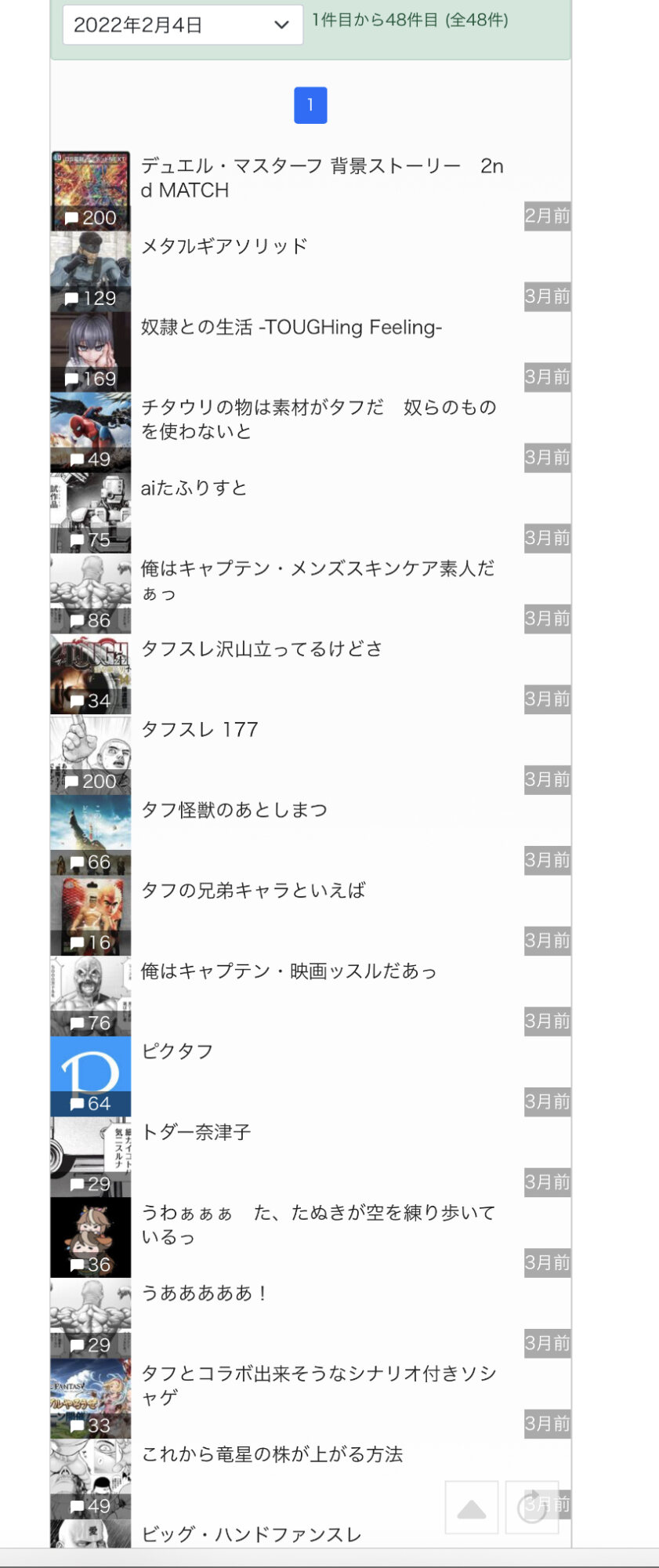Image resolution: width=659 pixels, height=1568 pixels.
Task: View the thread タフスレ沢山立ってるけどさ
Action: pos(261,648)
